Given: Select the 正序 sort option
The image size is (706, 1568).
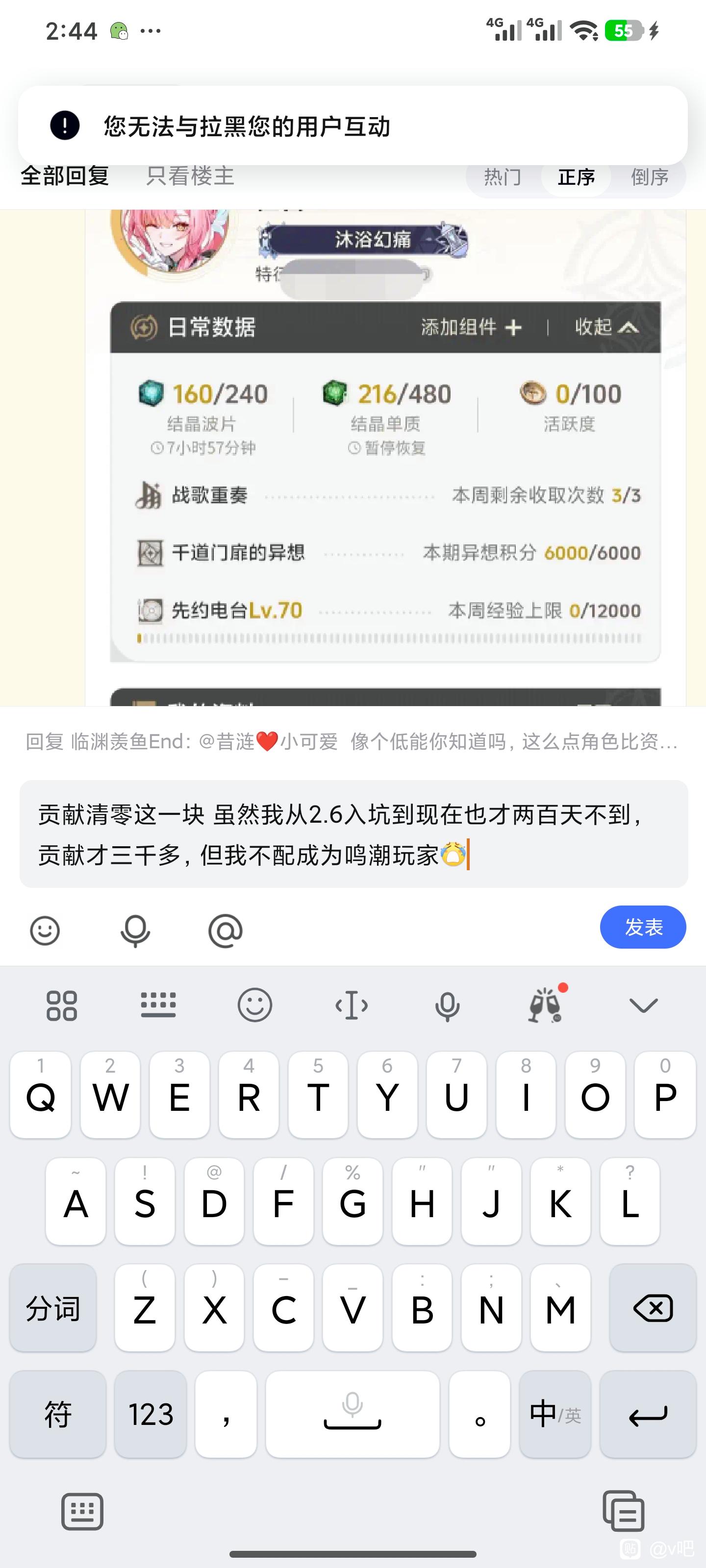Looking at the screenshot, I should 576,177.
